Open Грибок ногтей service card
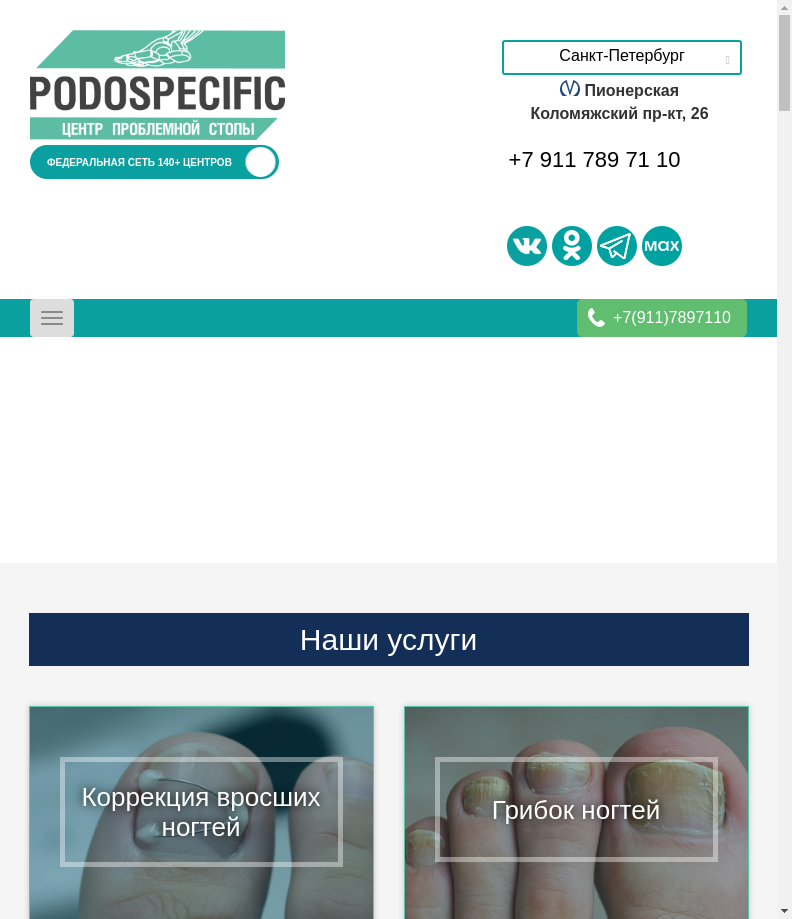 tap(576, 810)
